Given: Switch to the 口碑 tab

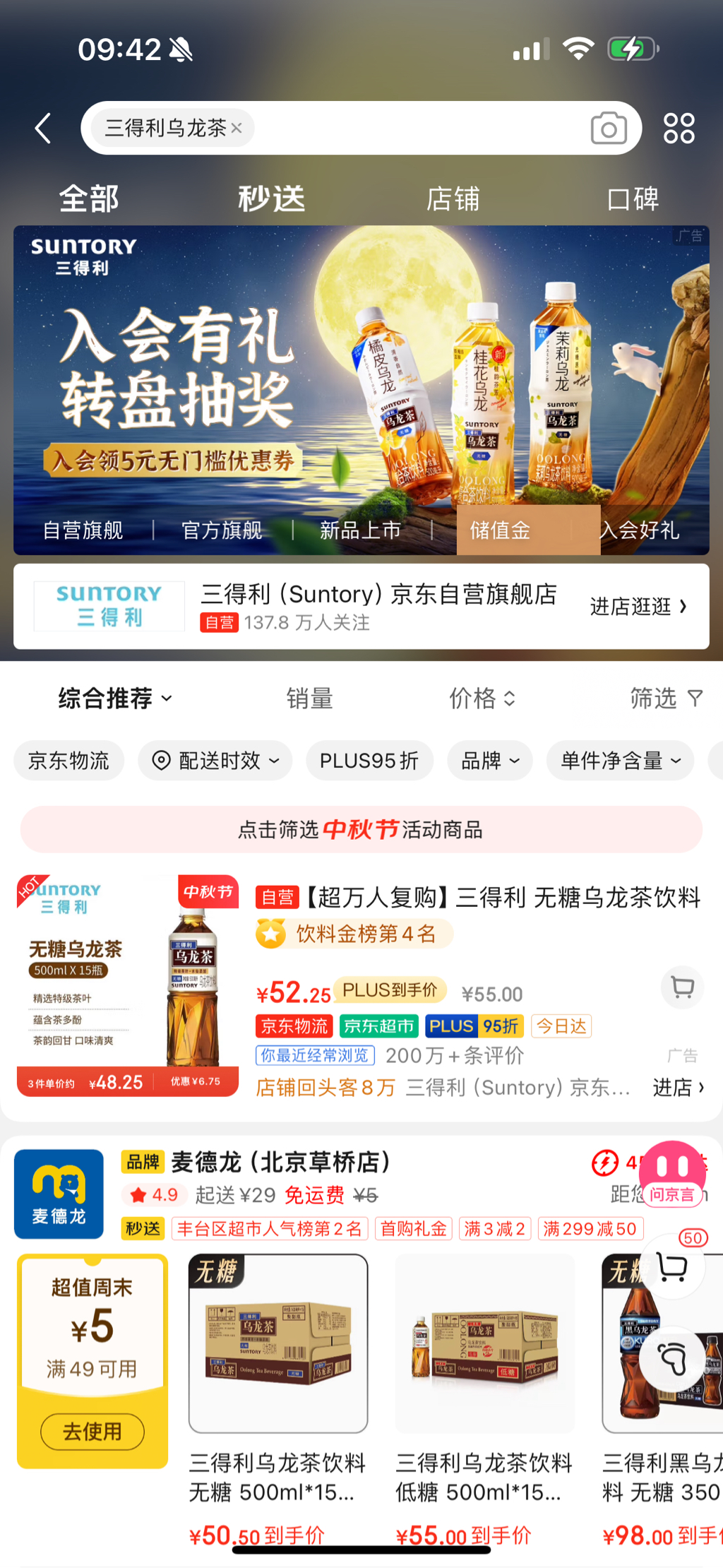Looking at the screenshot, I should coord(633,198).
